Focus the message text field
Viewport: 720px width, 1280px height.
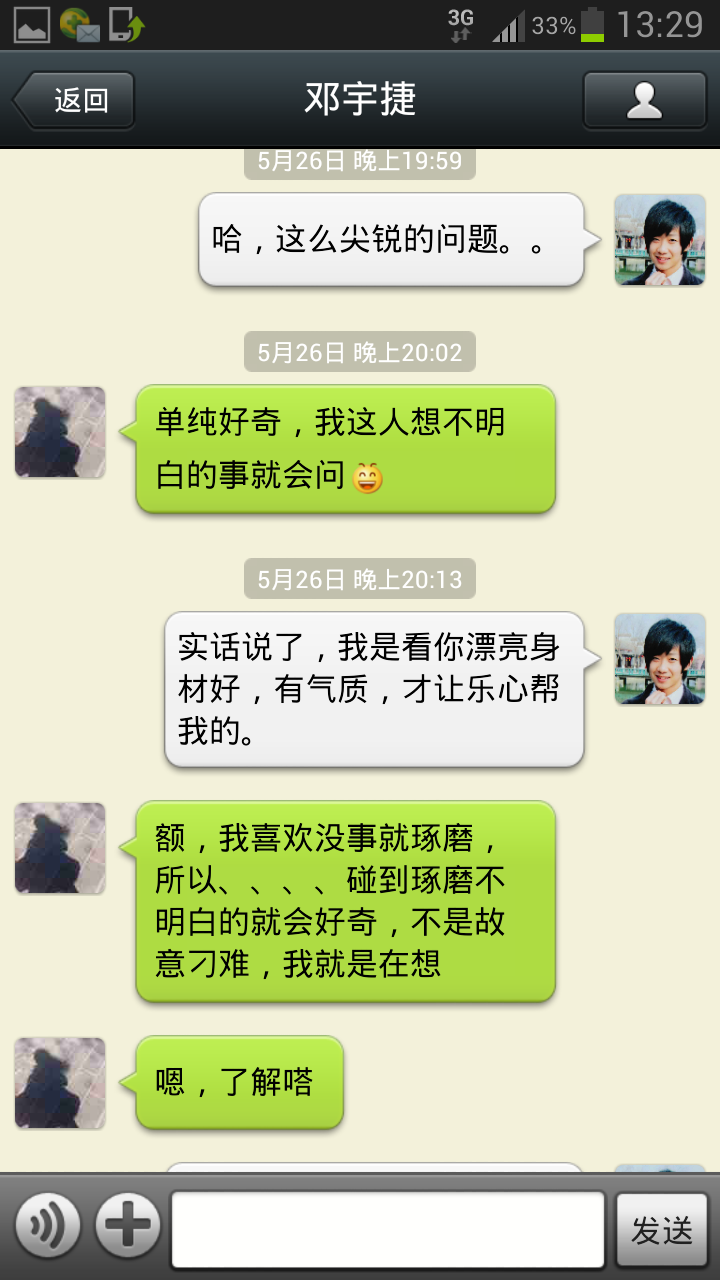click(388, 1229)
